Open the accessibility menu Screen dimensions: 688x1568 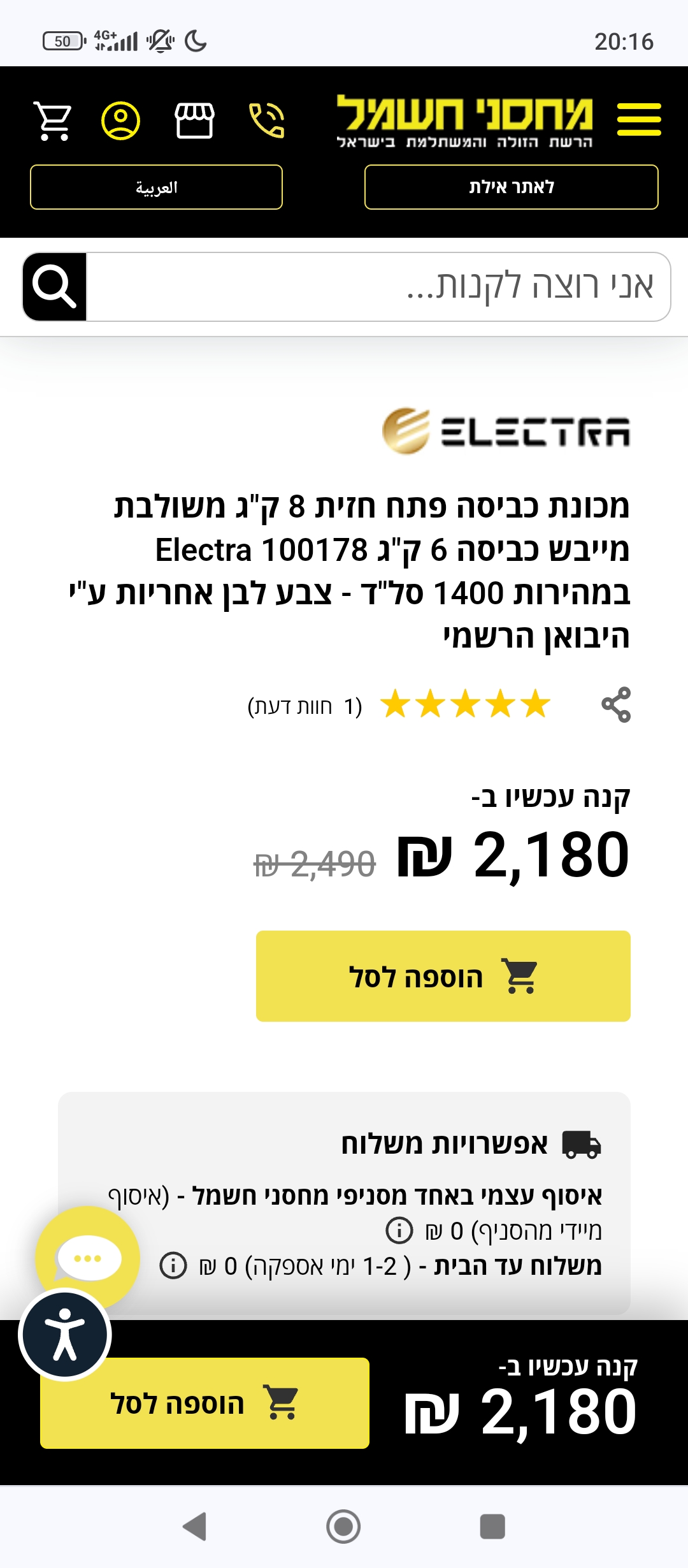coord(65,1335)
